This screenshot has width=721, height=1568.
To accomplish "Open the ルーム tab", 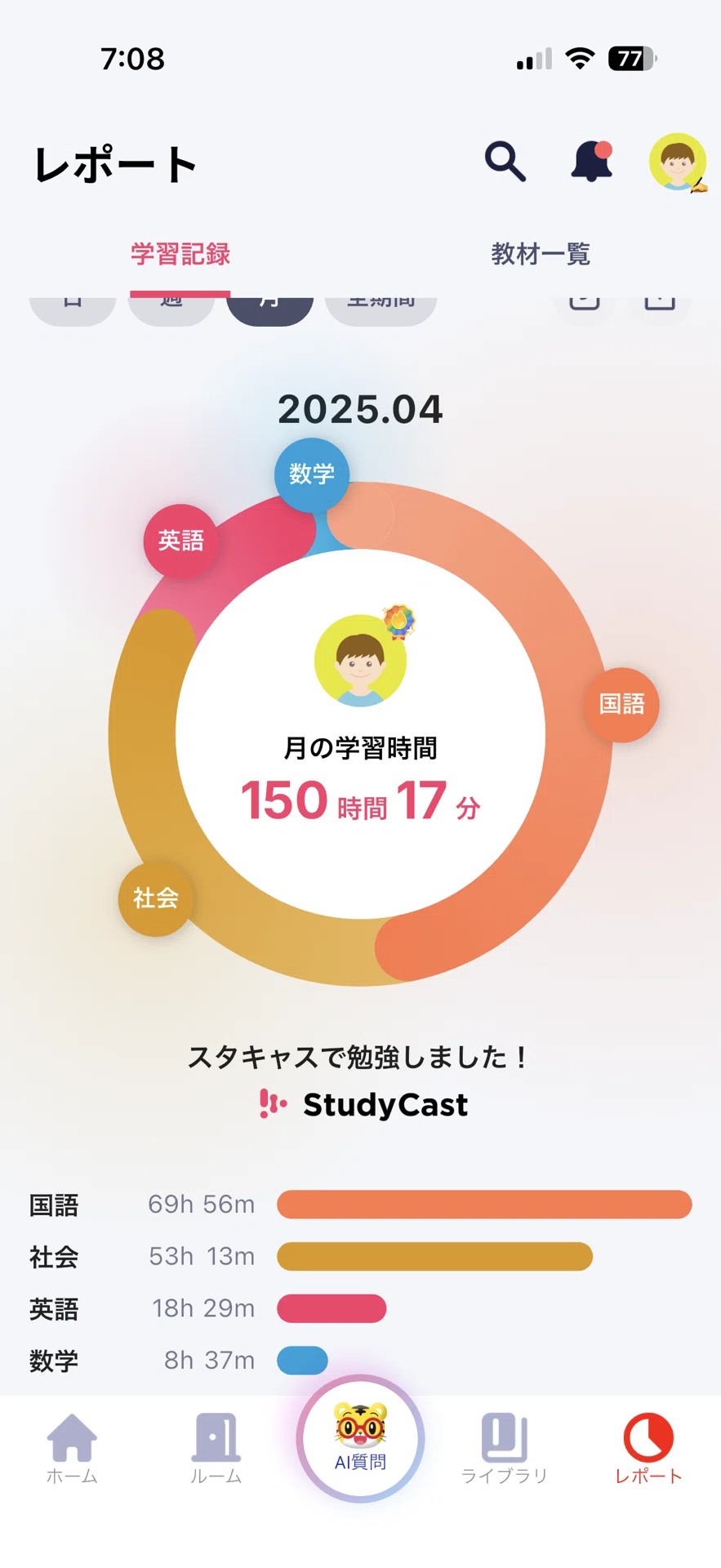I will tap(216, 1449).
